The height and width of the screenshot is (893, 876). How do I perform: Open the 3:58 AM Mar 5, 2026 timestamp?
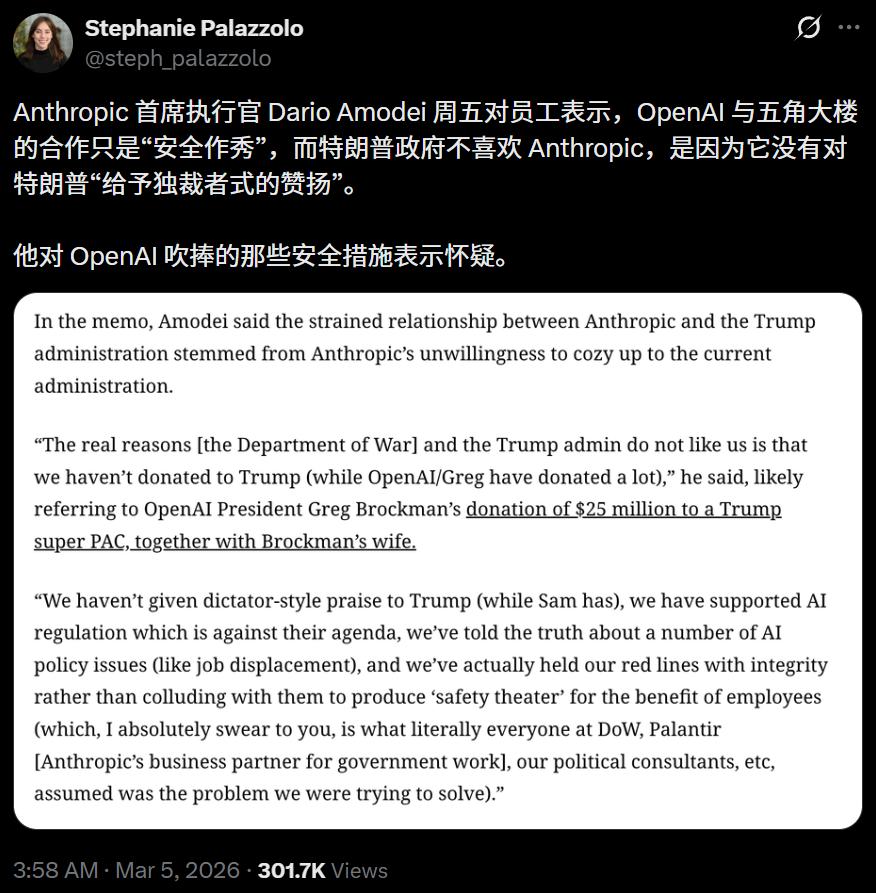(x=126, y=870)
